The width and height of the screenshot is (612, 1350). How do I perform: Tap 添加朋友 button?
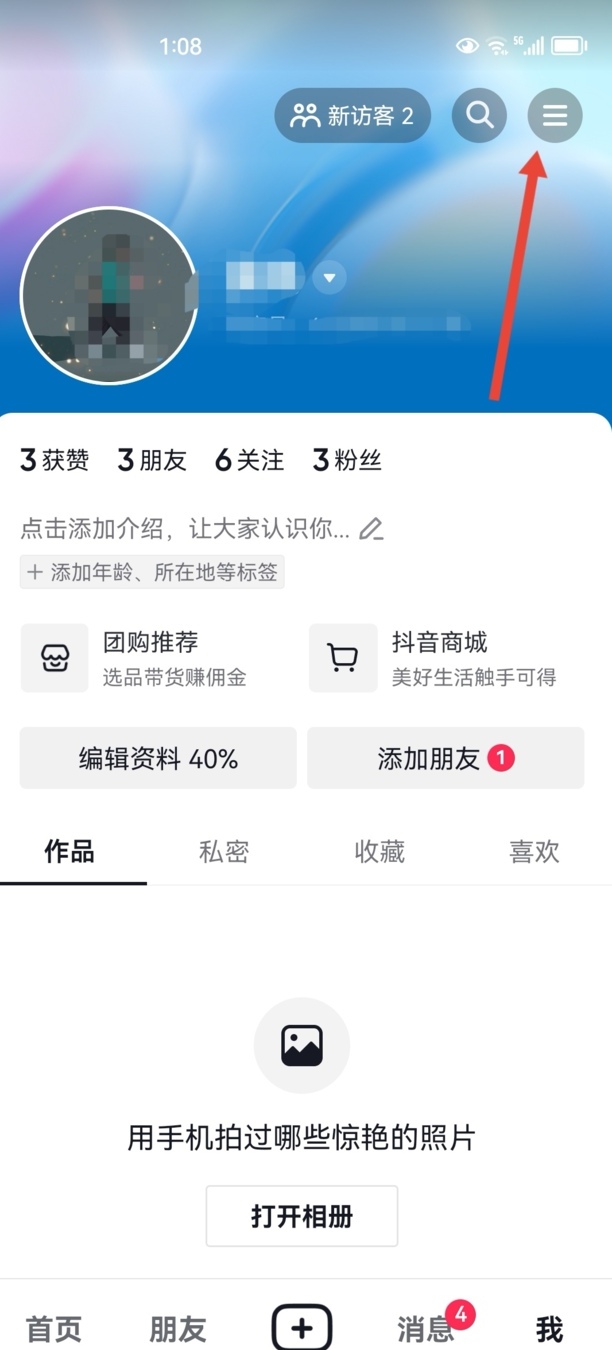pos(445,758)
